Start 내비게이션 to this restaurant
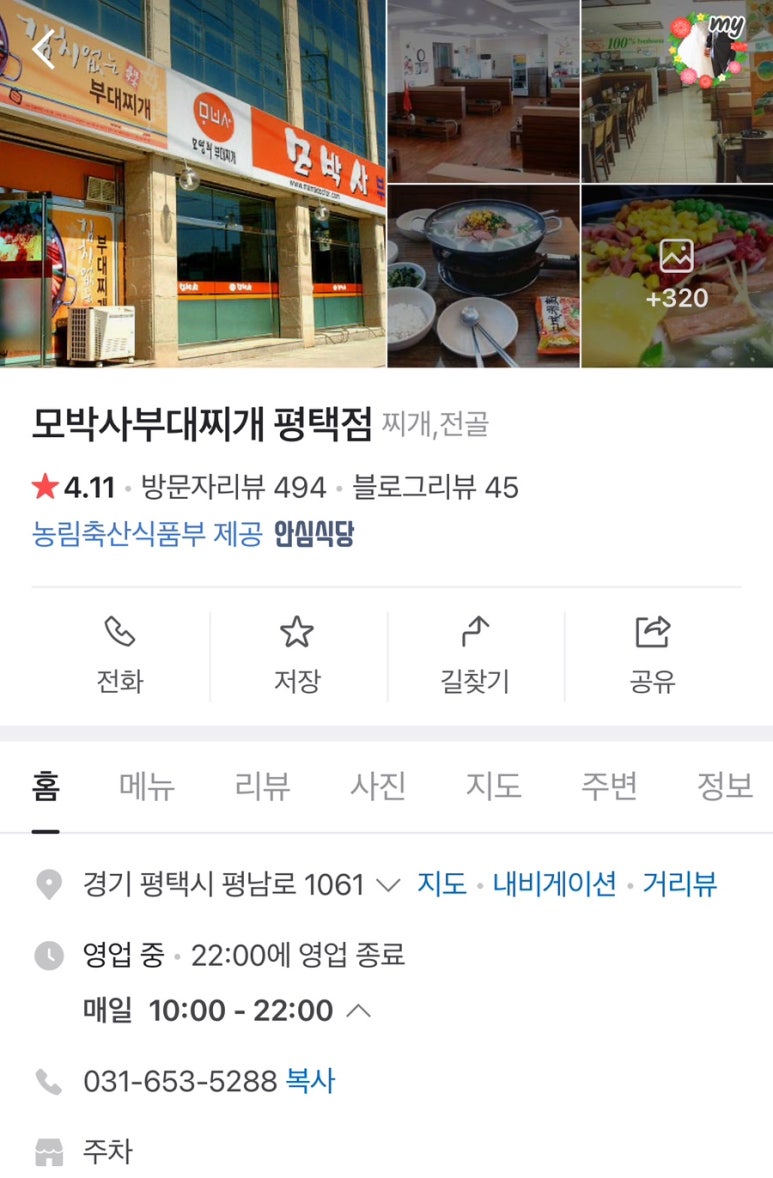The height and width of the screenshot is (1178, 773). tap(554, 884)
